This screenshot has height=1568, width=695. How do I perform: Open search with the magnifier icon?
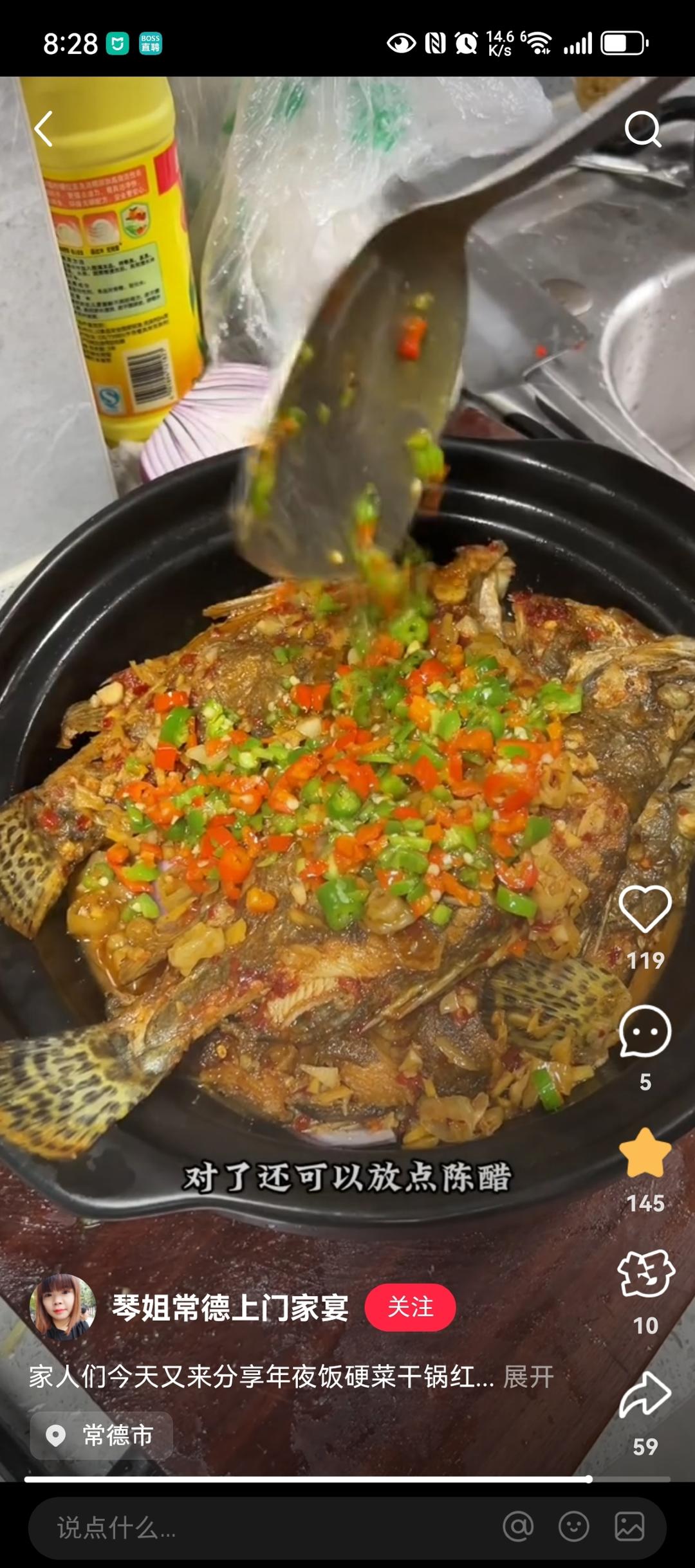point(642,129)
